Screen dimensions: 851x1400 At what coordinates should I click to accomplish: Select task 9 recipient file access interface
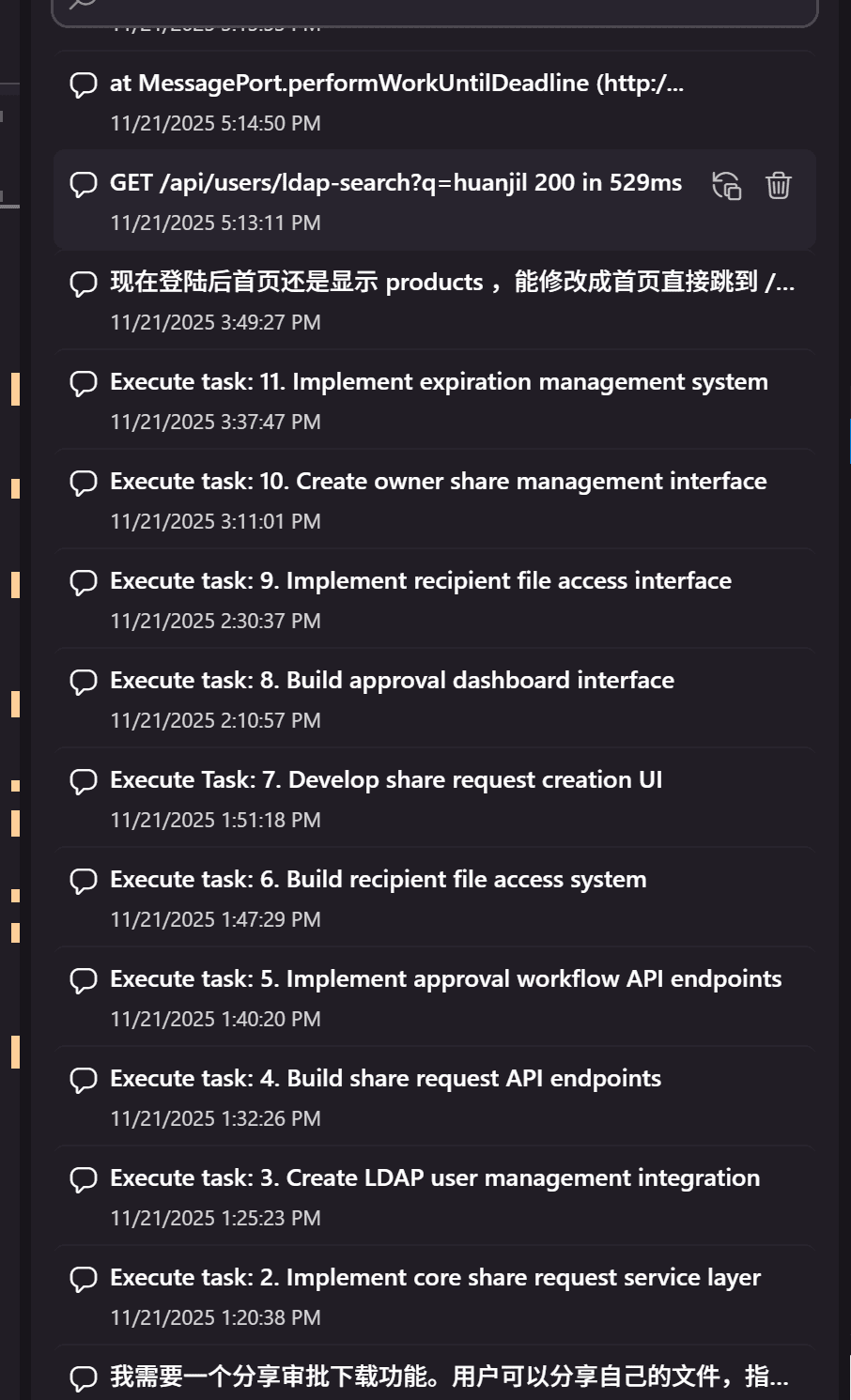[420, 581]
